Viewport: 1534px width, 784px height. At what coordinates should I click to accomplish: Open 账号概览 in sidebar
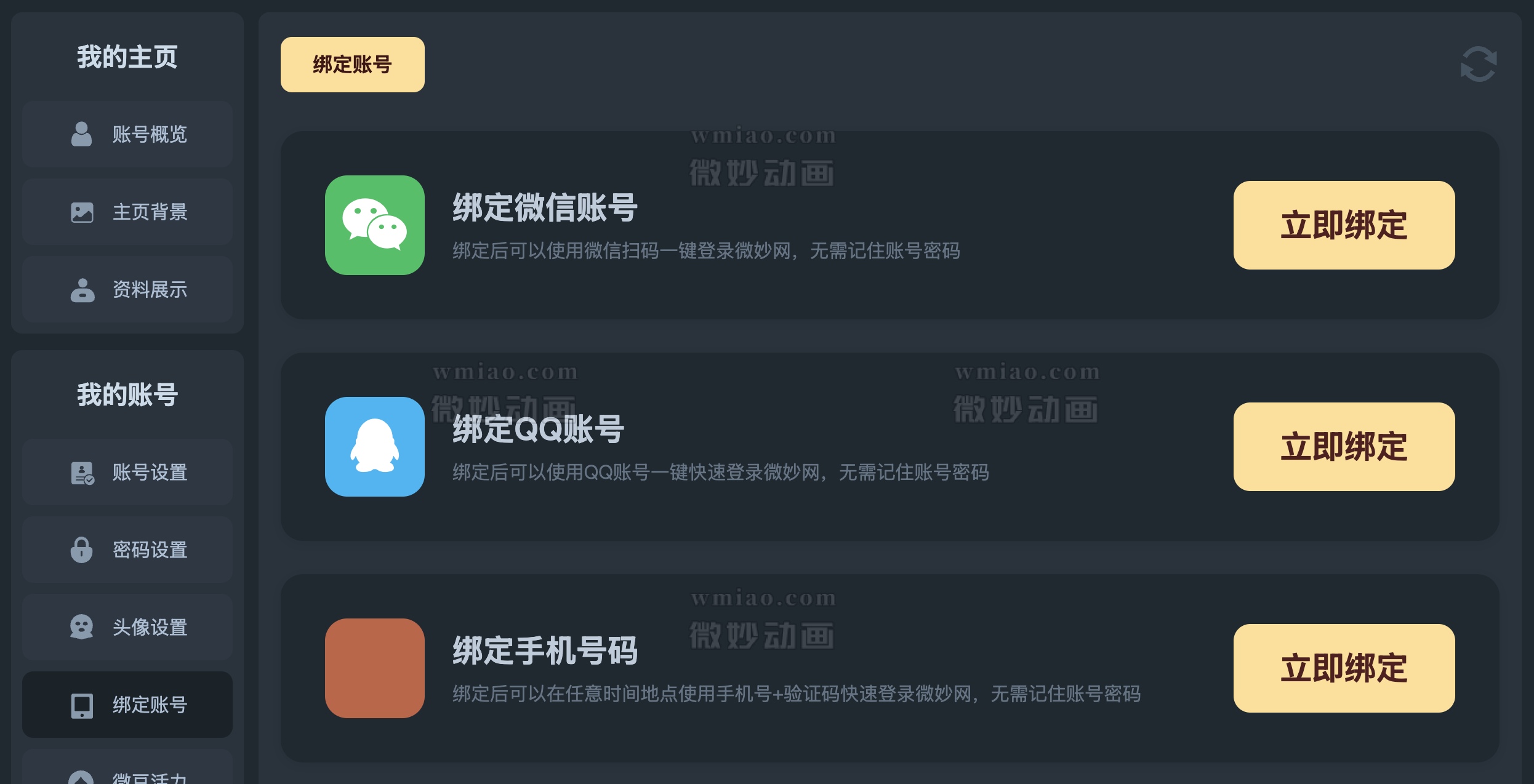tap(127, 134)
